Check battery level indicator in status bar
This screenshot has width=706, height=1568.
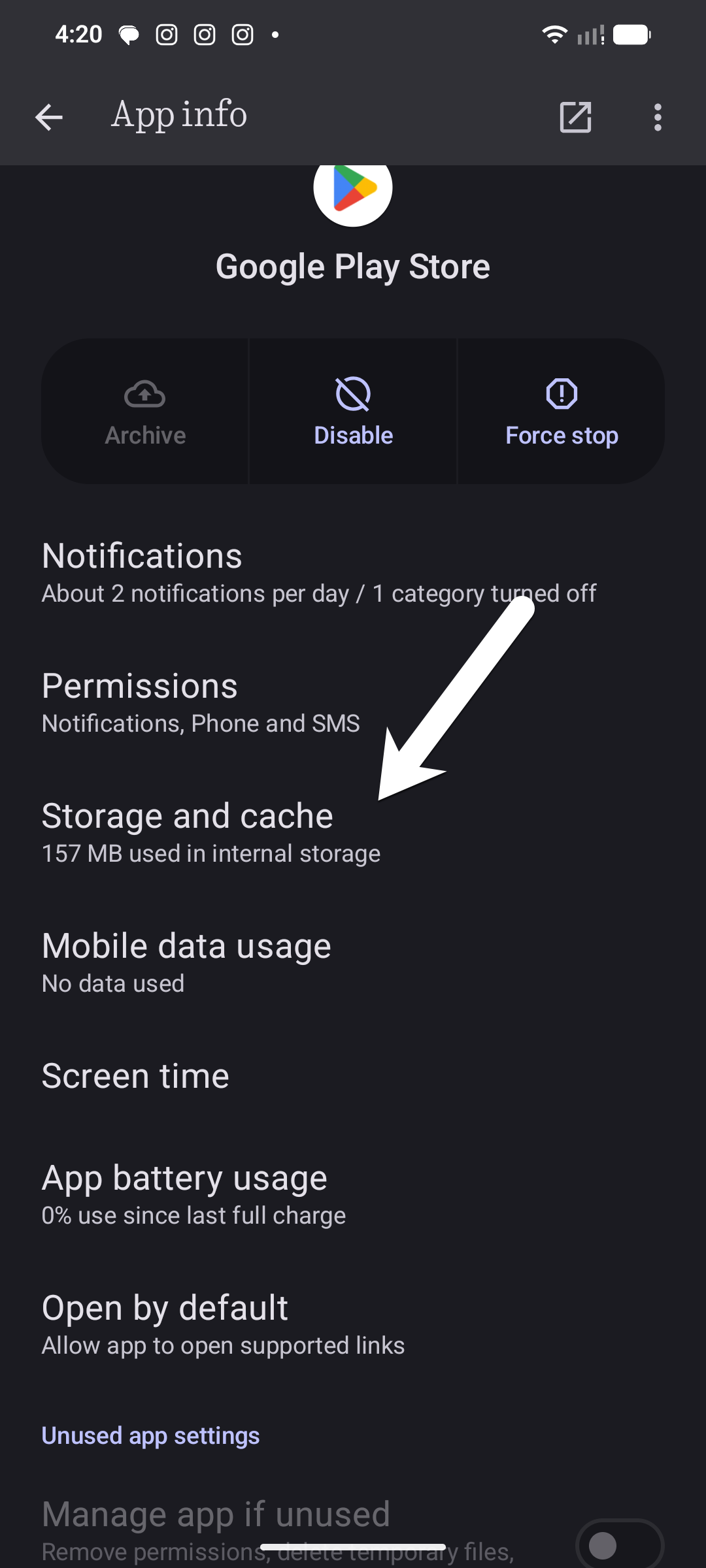click(x=631, y=35)
